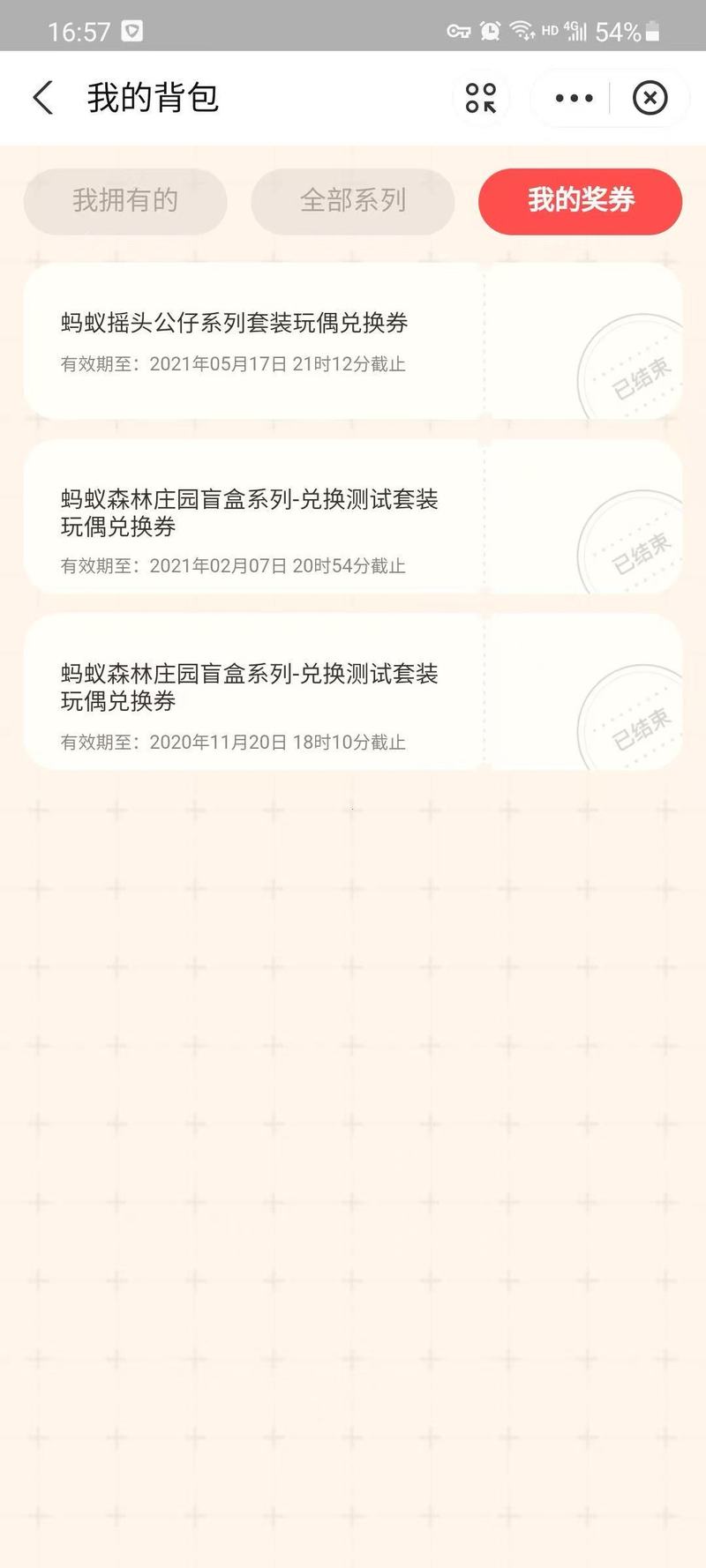Image resolution: width=706 pixels, height=1568 pixels.
Task: Switch to the 我拥有的 tab
Action: click(125, 201)
